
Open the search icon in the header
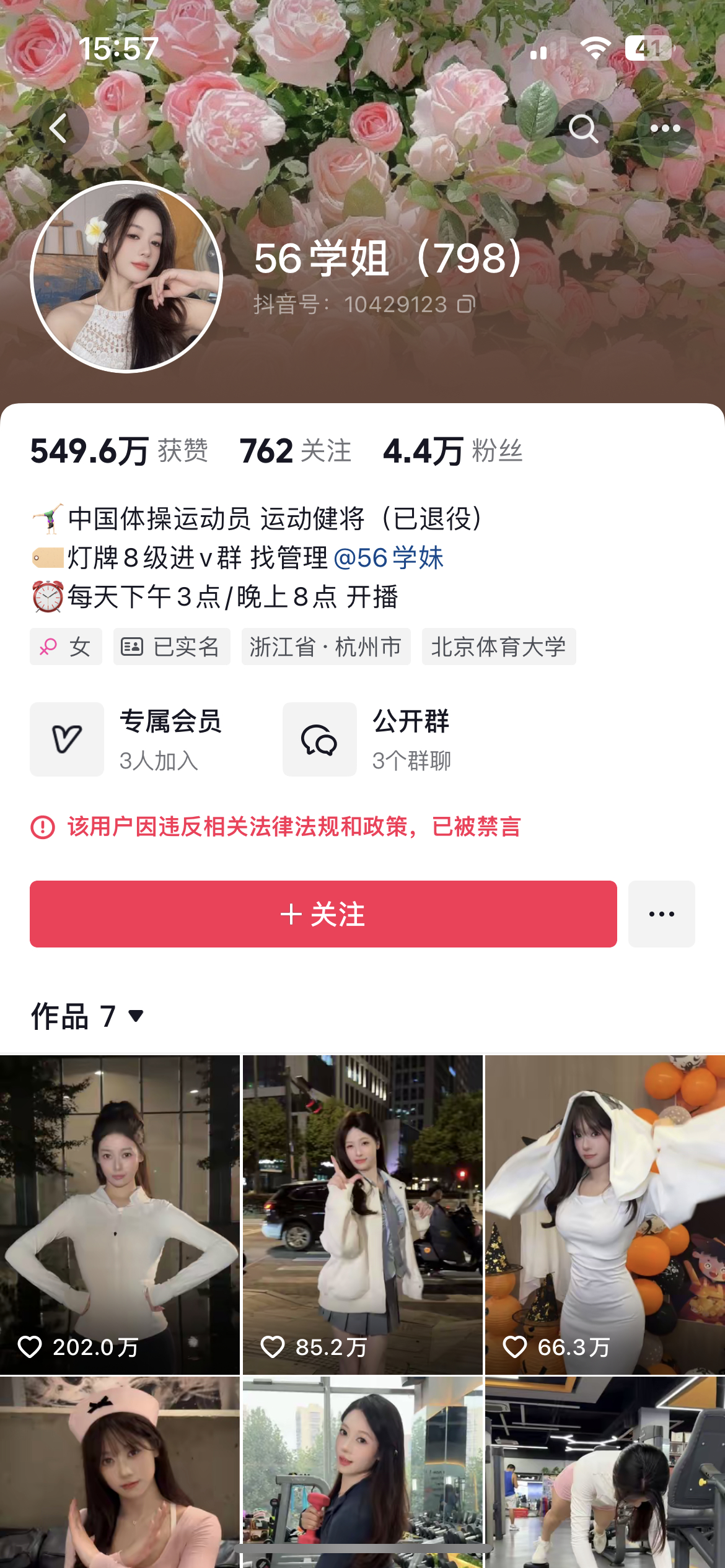(x=583, y=129)
